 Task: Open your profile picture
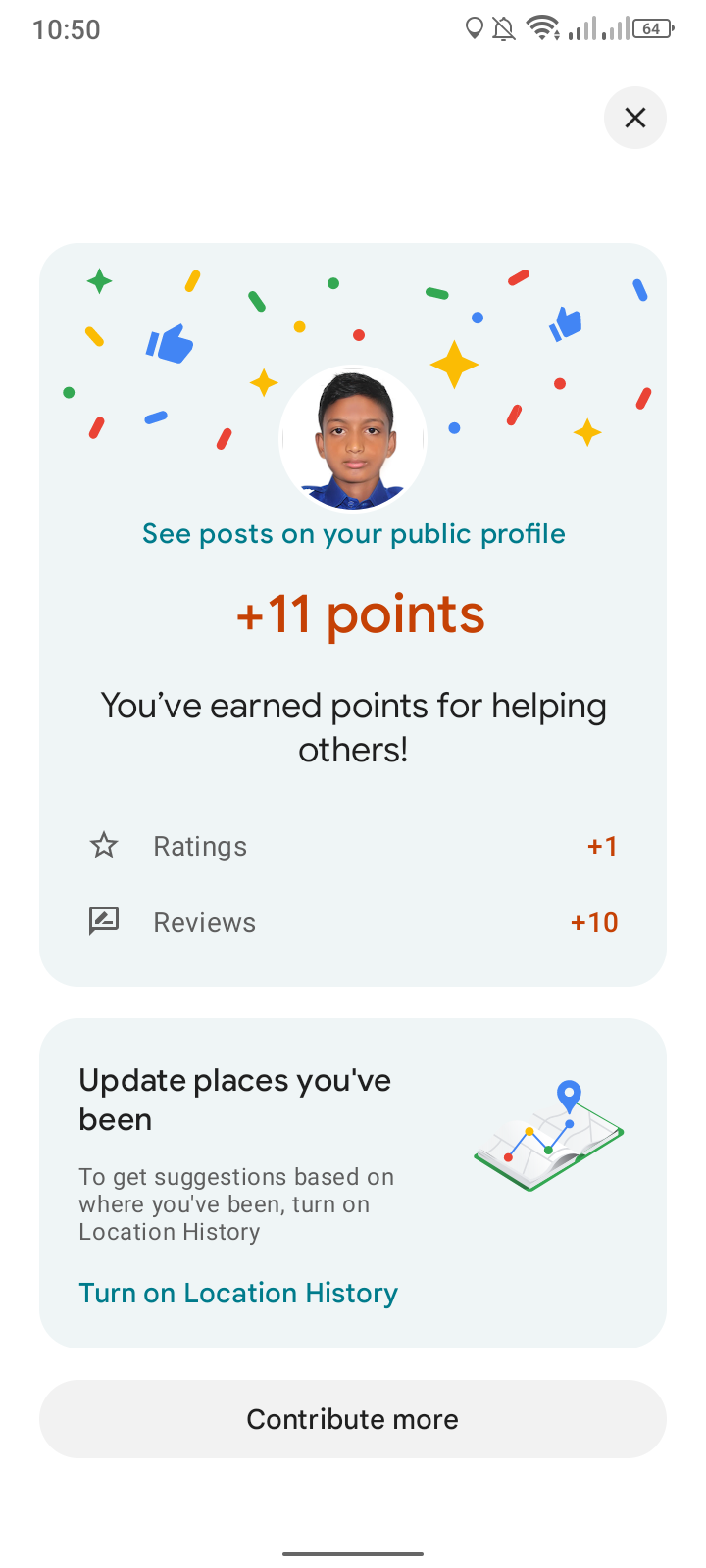353,439
